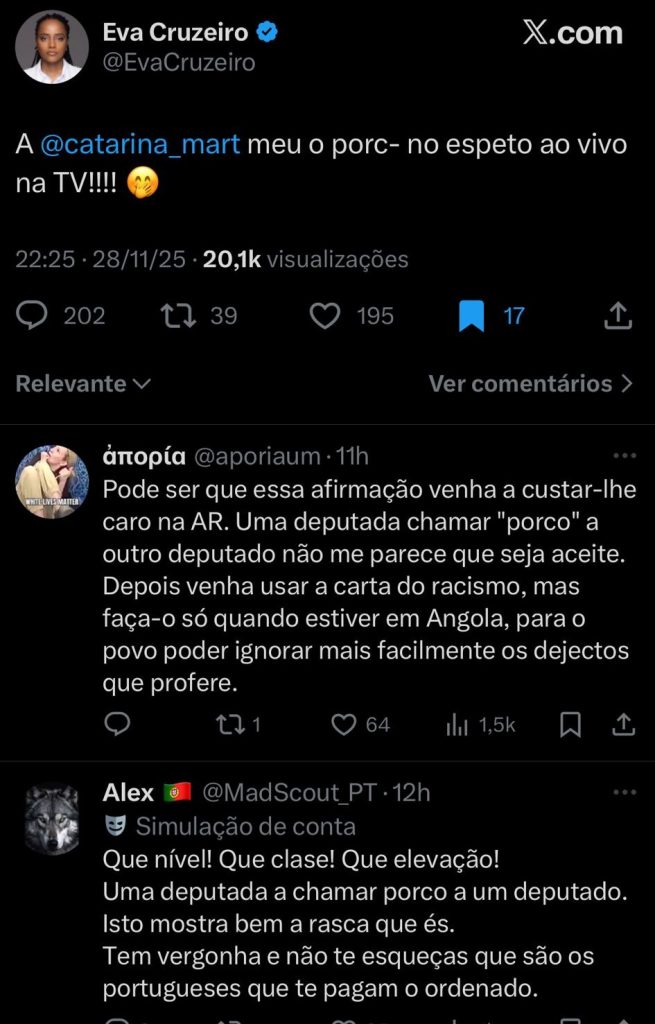View analytics of @aporiaum's comment
Image resolution: width=655 pixels, height=1024 pixels.
(x=456, y=724)
